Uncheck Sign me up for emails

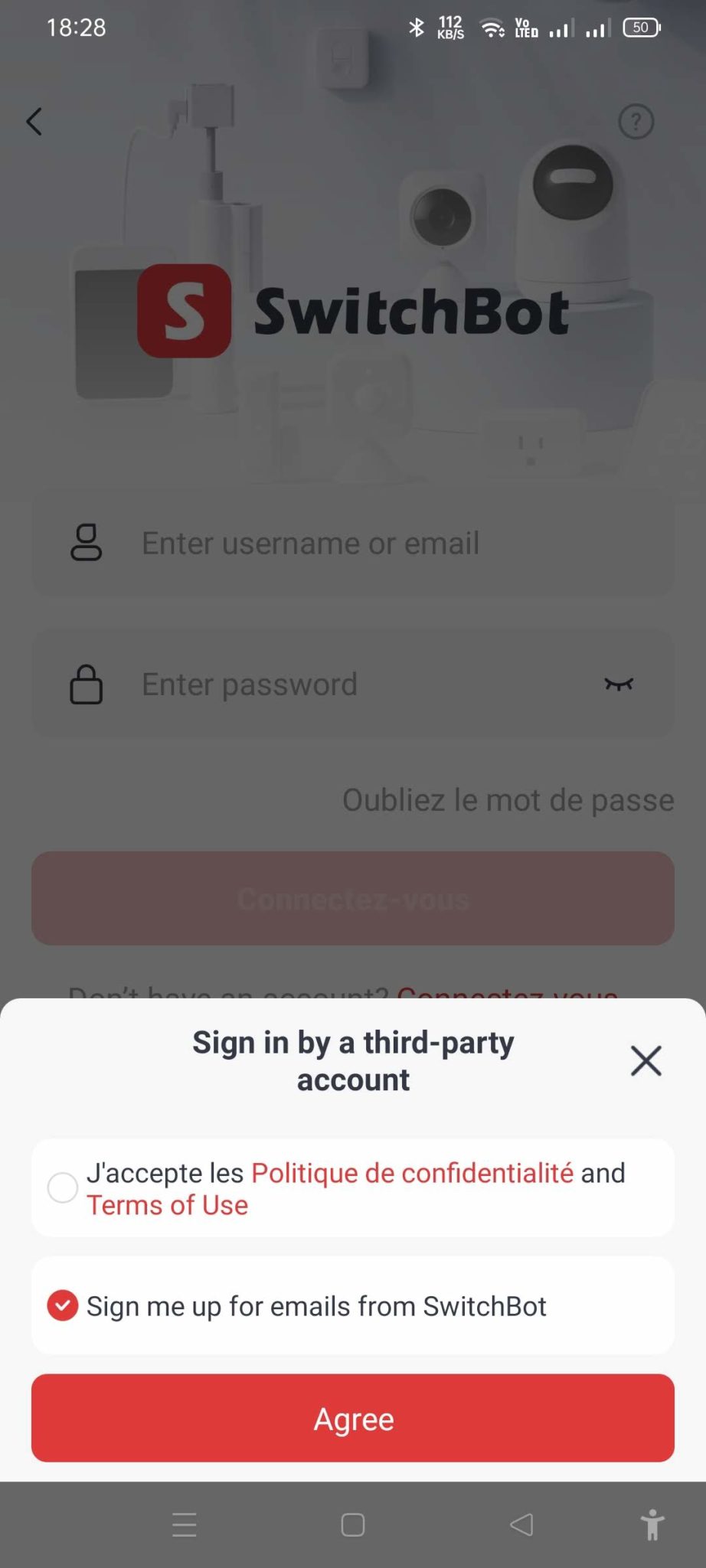(63, 1305)
